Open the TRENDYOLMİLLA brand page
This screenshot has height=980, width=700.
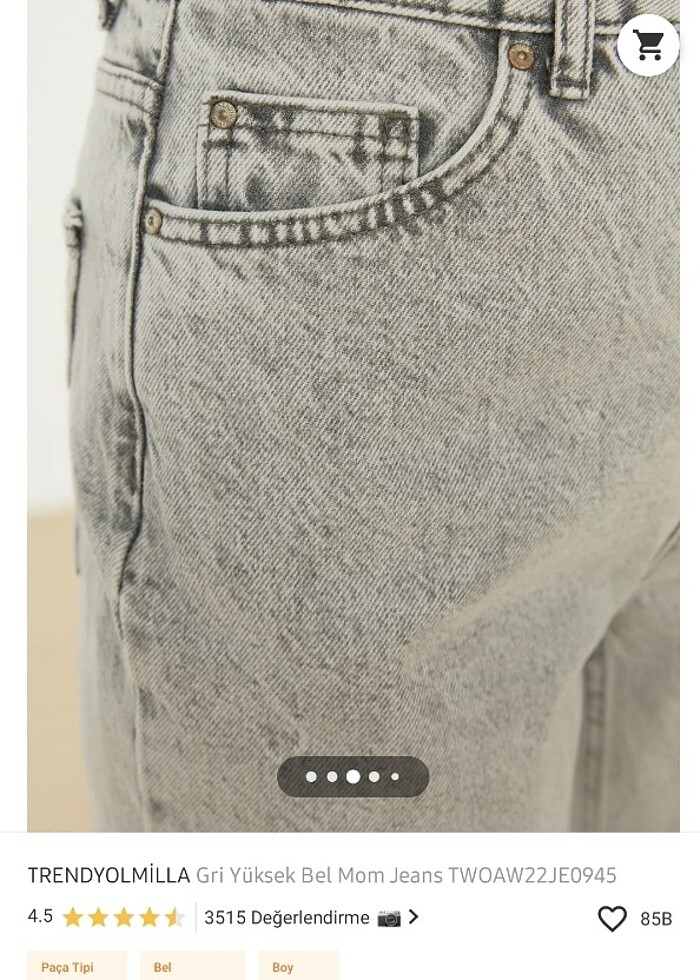click(x=108, y=875)
